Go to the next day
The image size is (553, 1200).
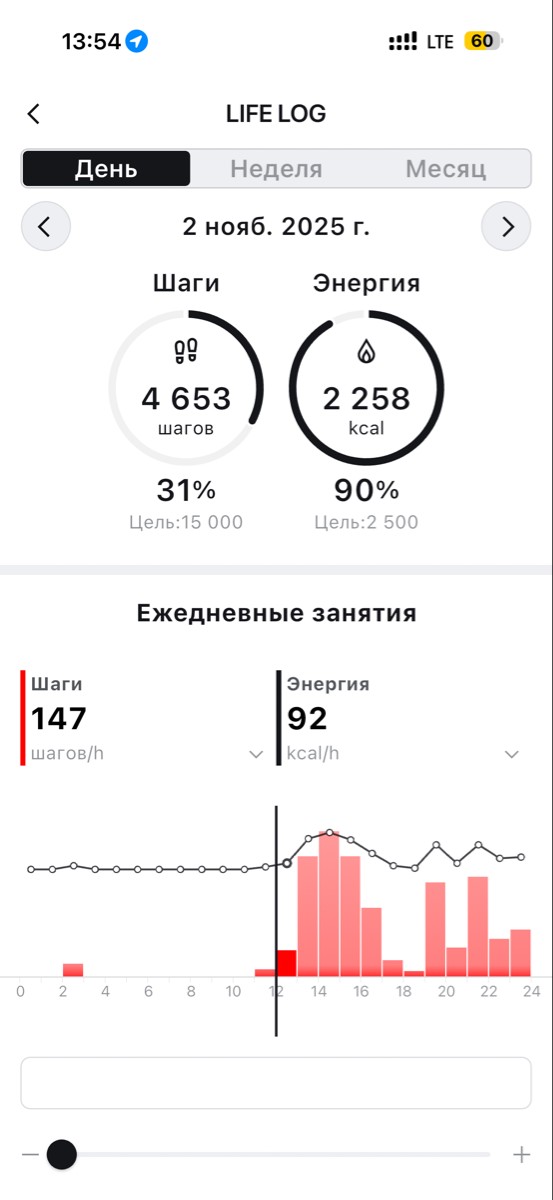(x=506, y=227)
